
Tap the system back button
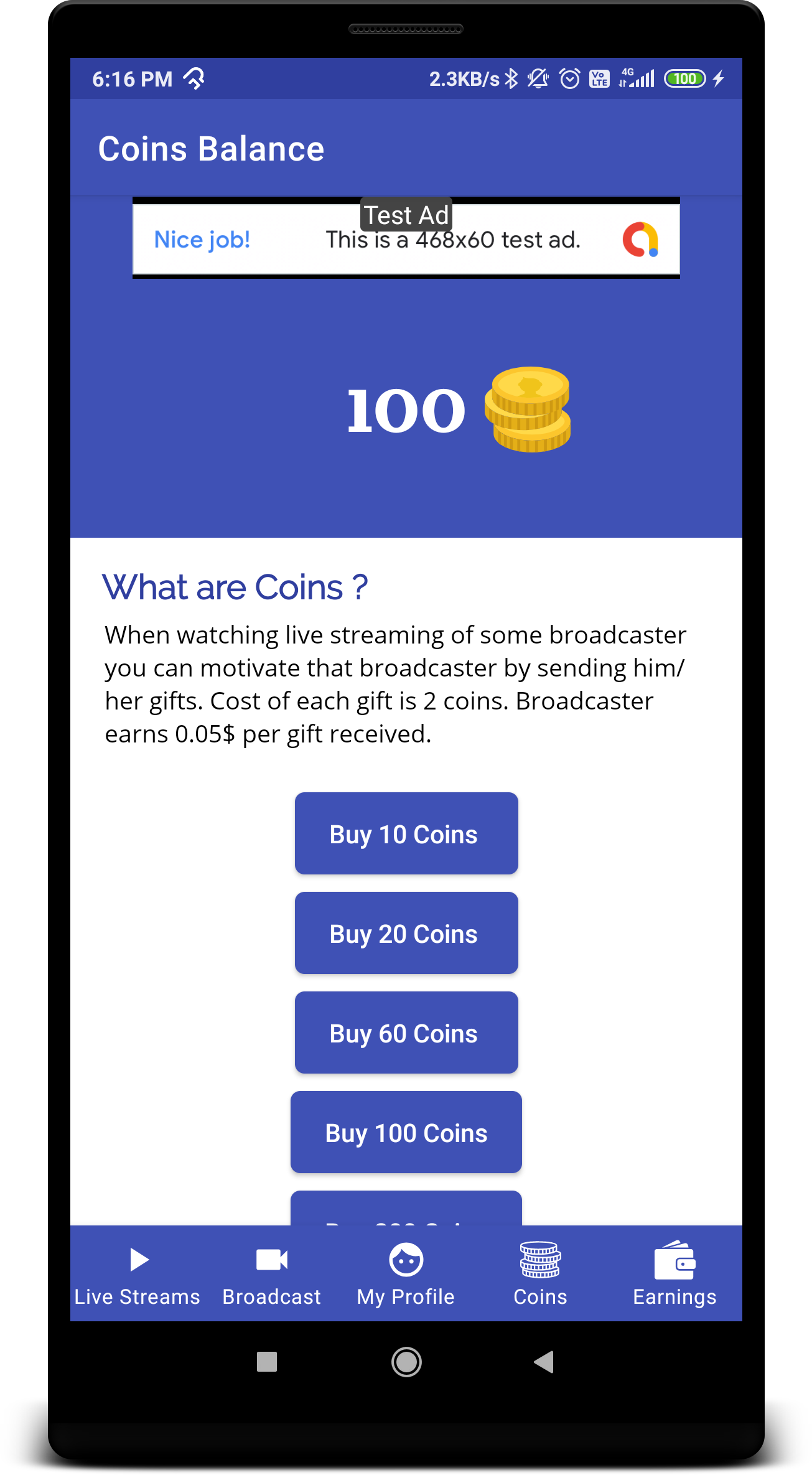click(544, 1362)
